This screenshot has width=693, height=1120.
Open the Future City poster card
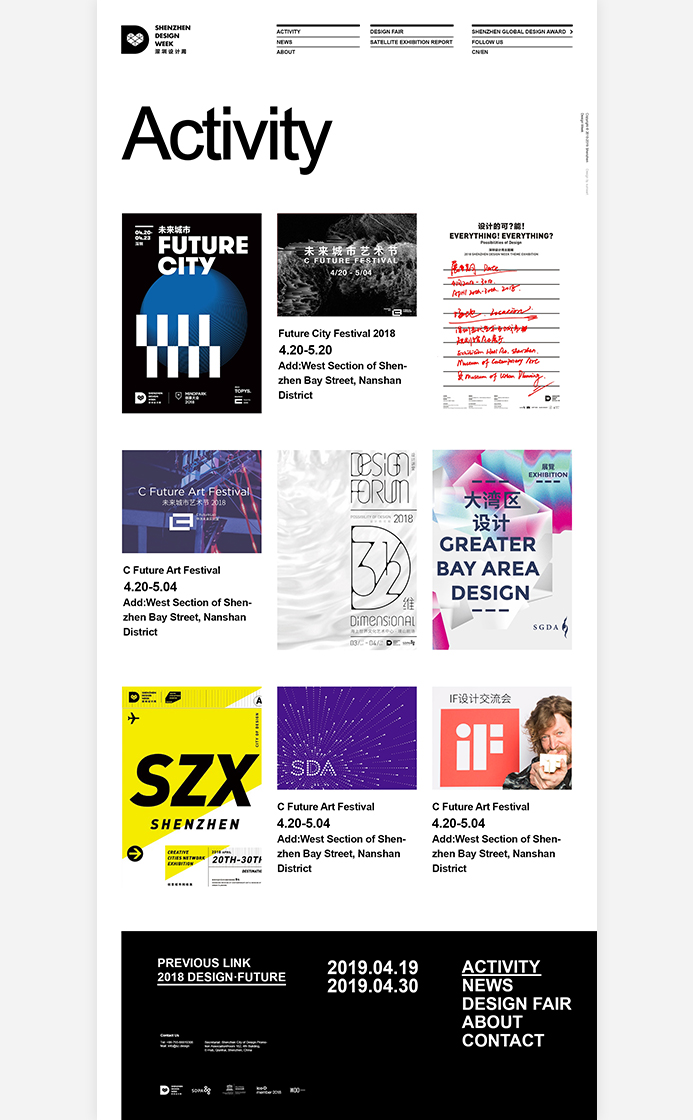(192, 313)
